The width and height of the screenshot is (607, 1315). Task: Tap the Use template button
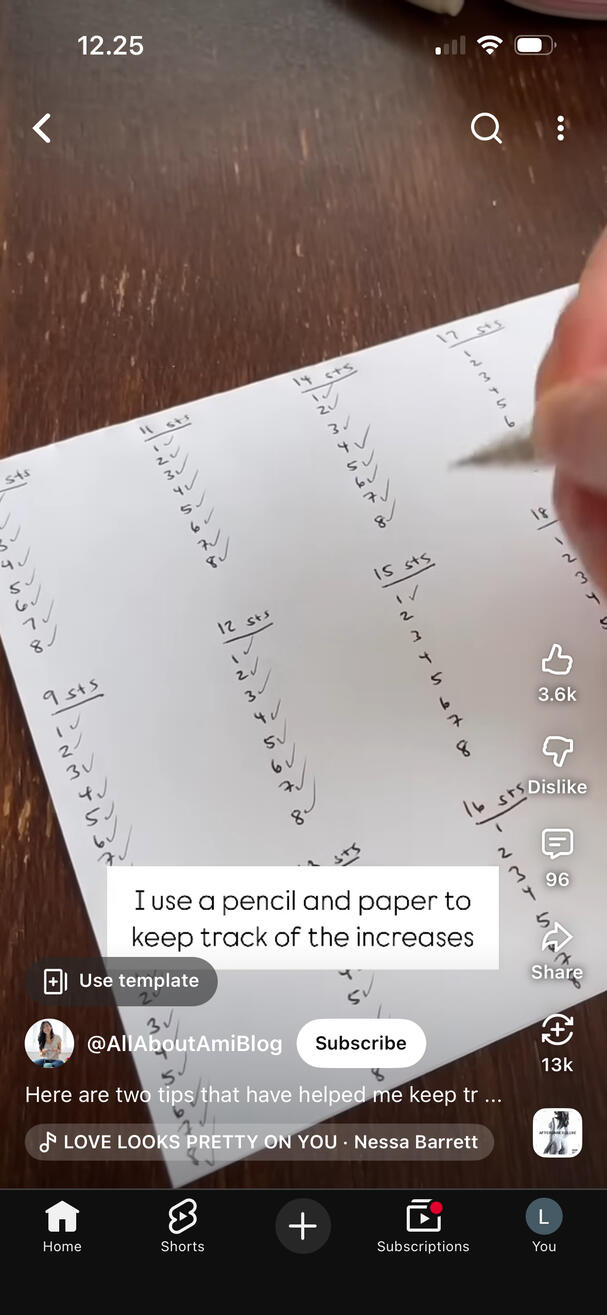pos(121,981)
